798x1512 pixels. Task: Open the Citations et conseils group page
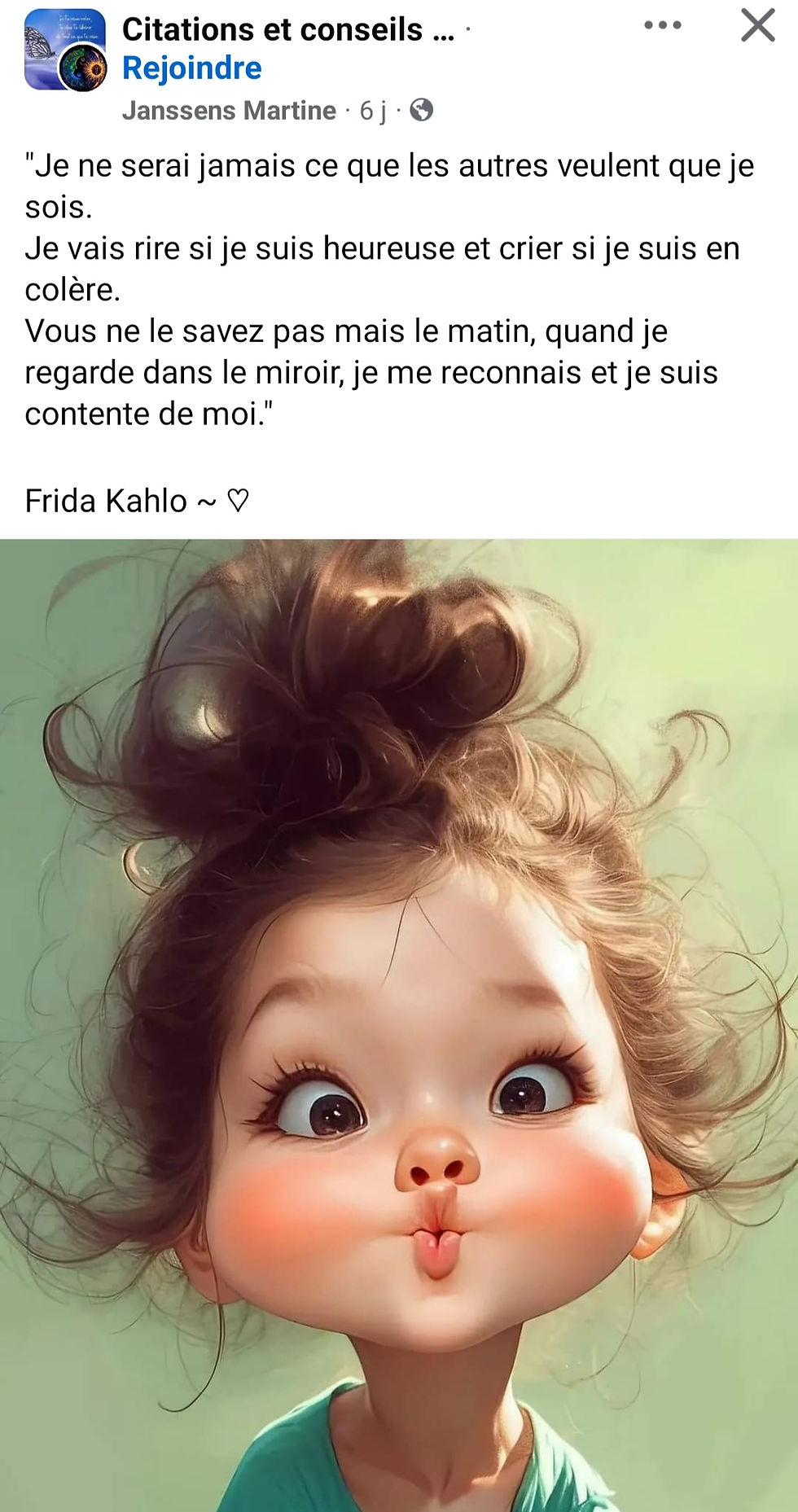tap(287, 29)
